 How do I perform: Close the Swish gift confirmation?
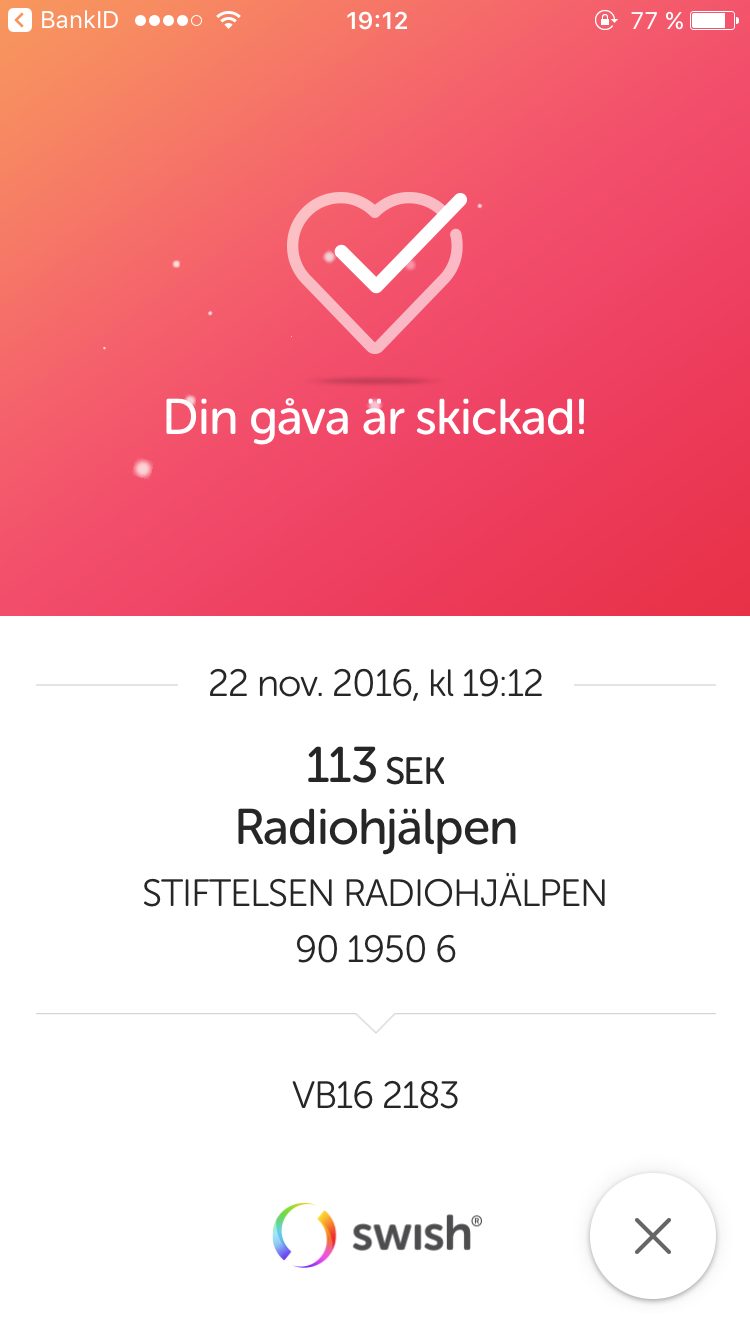pos(653,1236)
